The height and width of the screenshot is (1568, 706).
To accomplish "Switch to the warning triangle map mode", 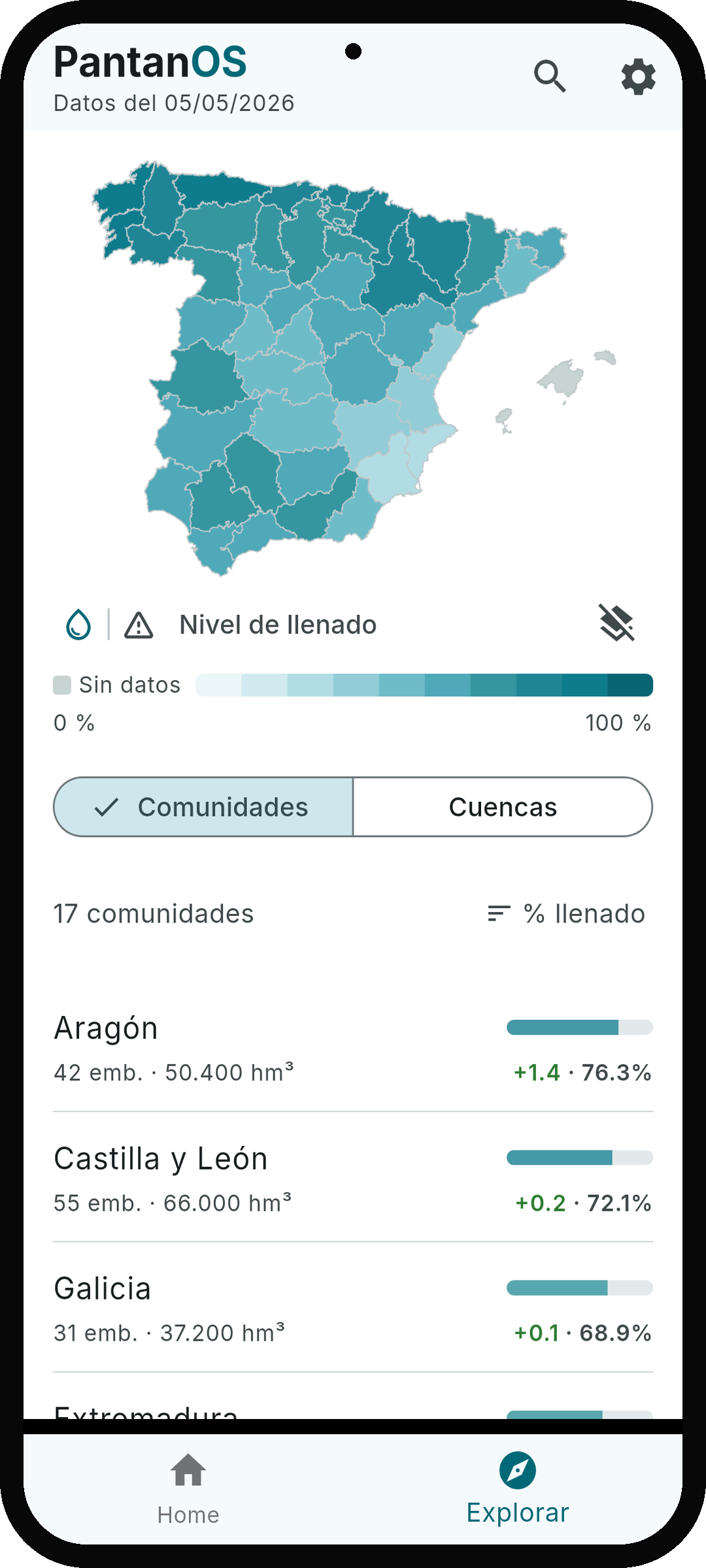I will coord(139,625).
